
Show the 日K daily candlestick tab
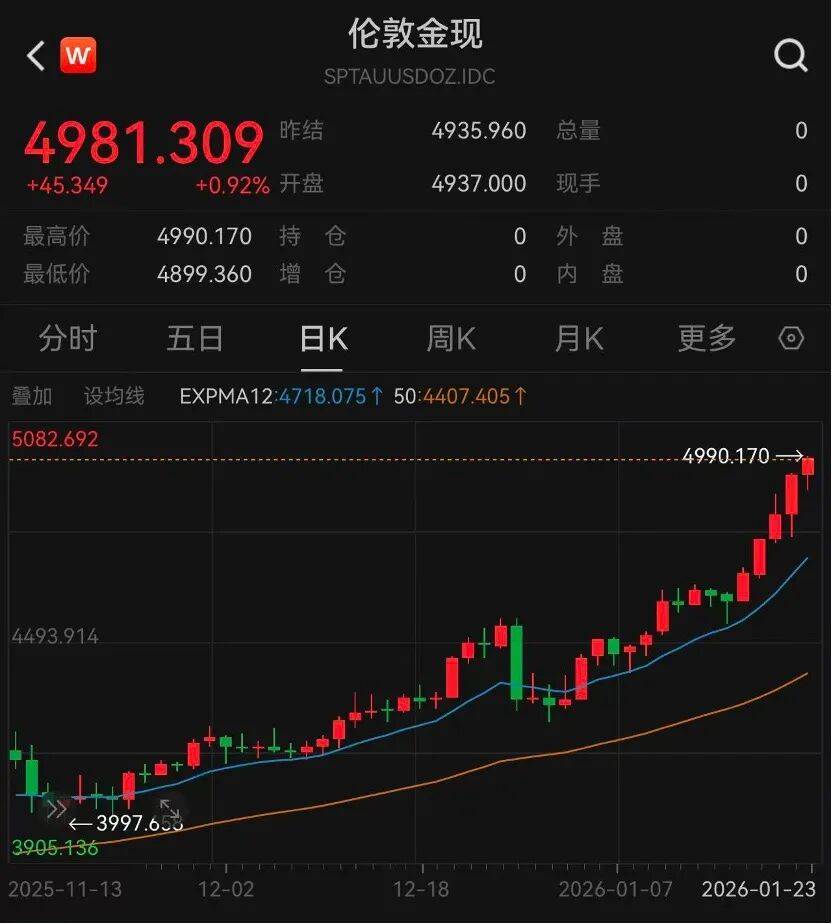point(323,339)
